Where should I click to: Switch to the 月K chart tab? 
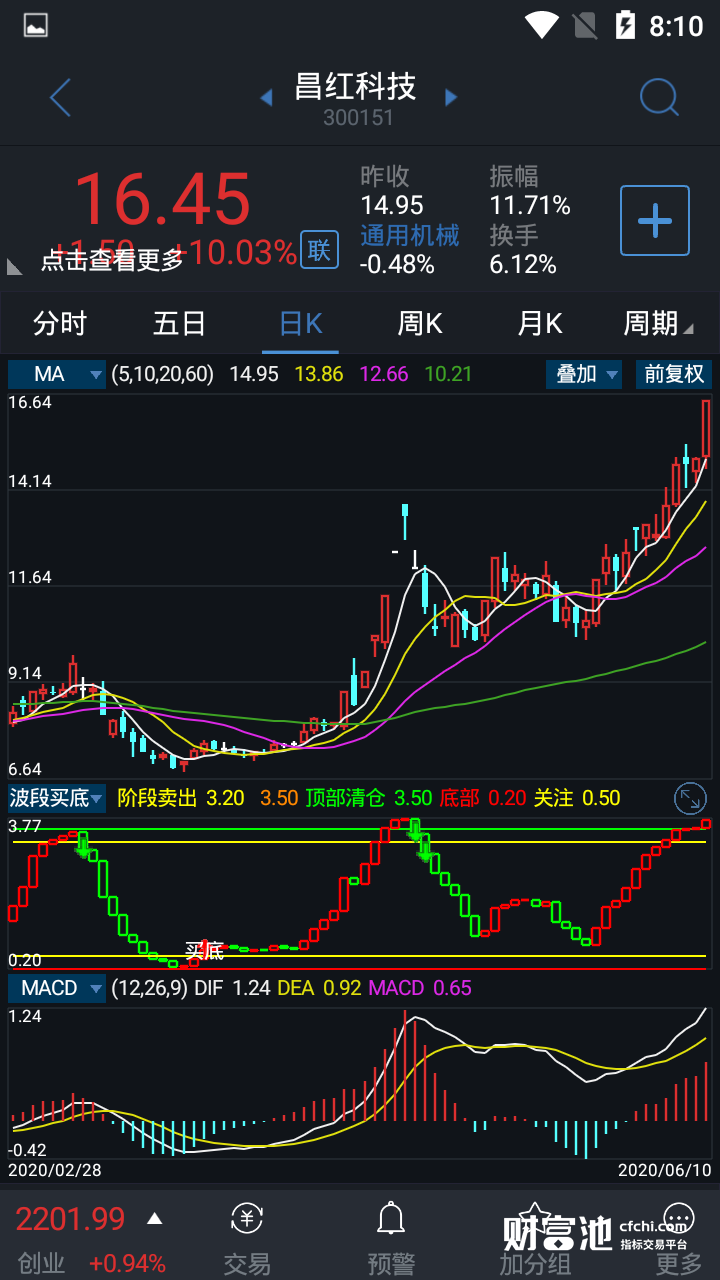click(x=540, y=324)
